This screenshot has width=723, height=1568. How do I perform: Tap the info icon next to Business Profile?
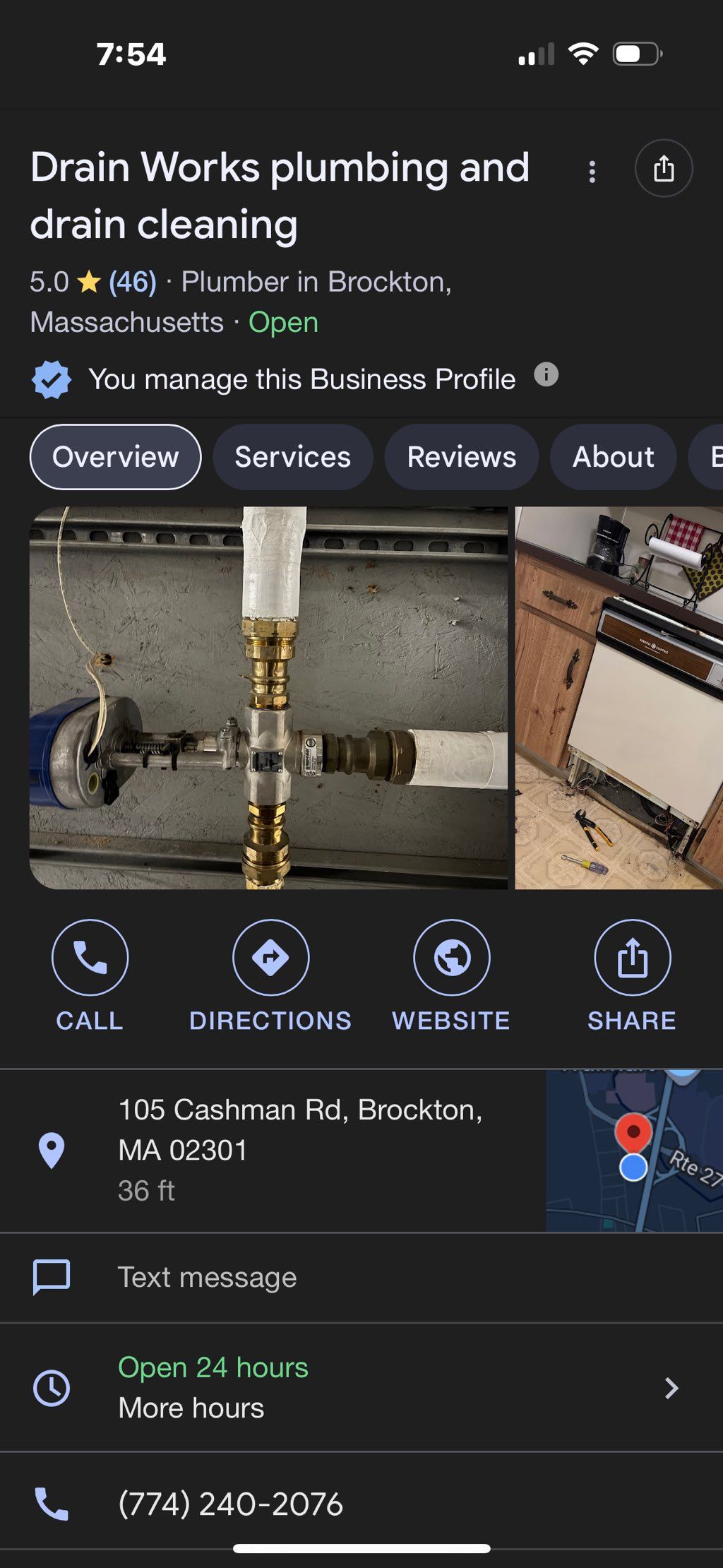[x=546, y=374]
